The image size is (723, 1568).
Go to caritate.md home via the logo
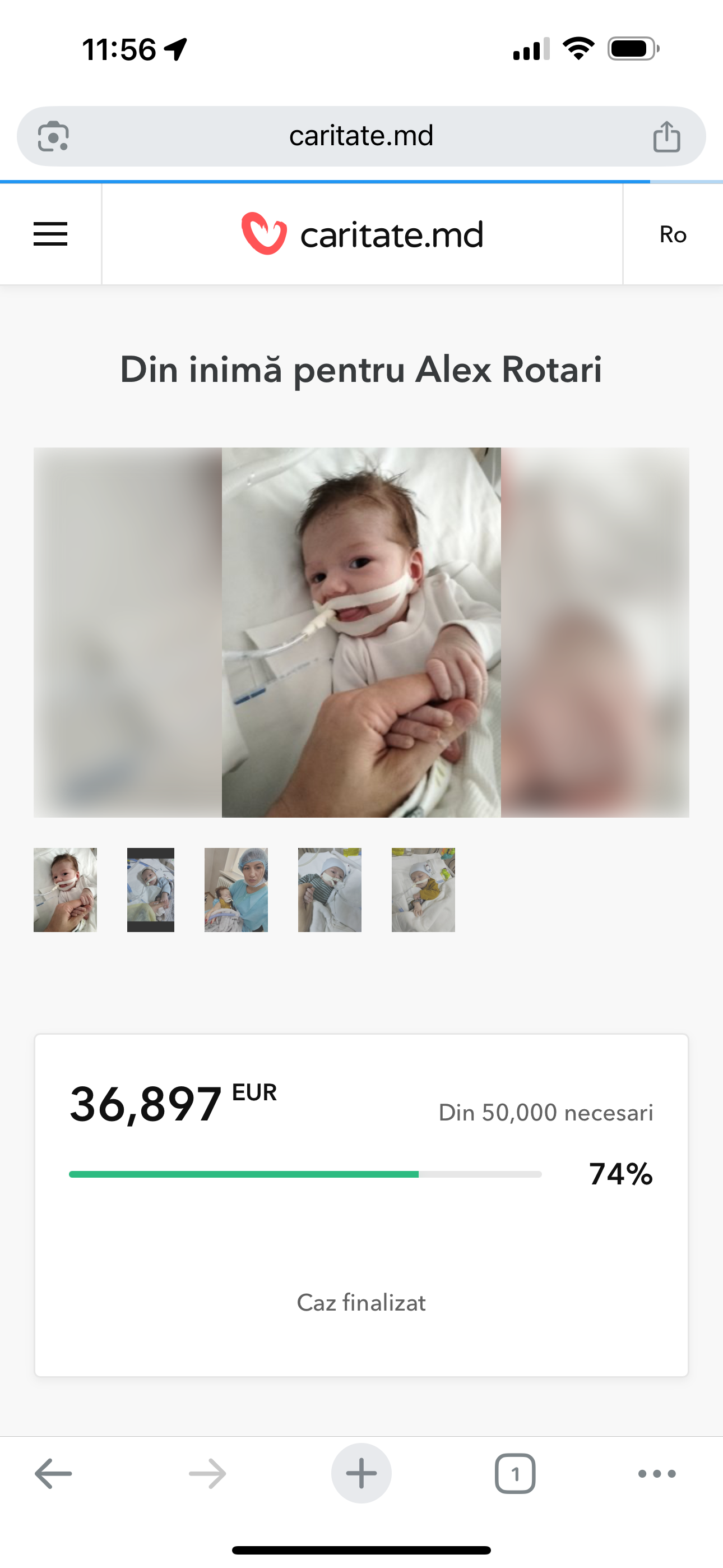pyautogui.click(x=362, y=234)
